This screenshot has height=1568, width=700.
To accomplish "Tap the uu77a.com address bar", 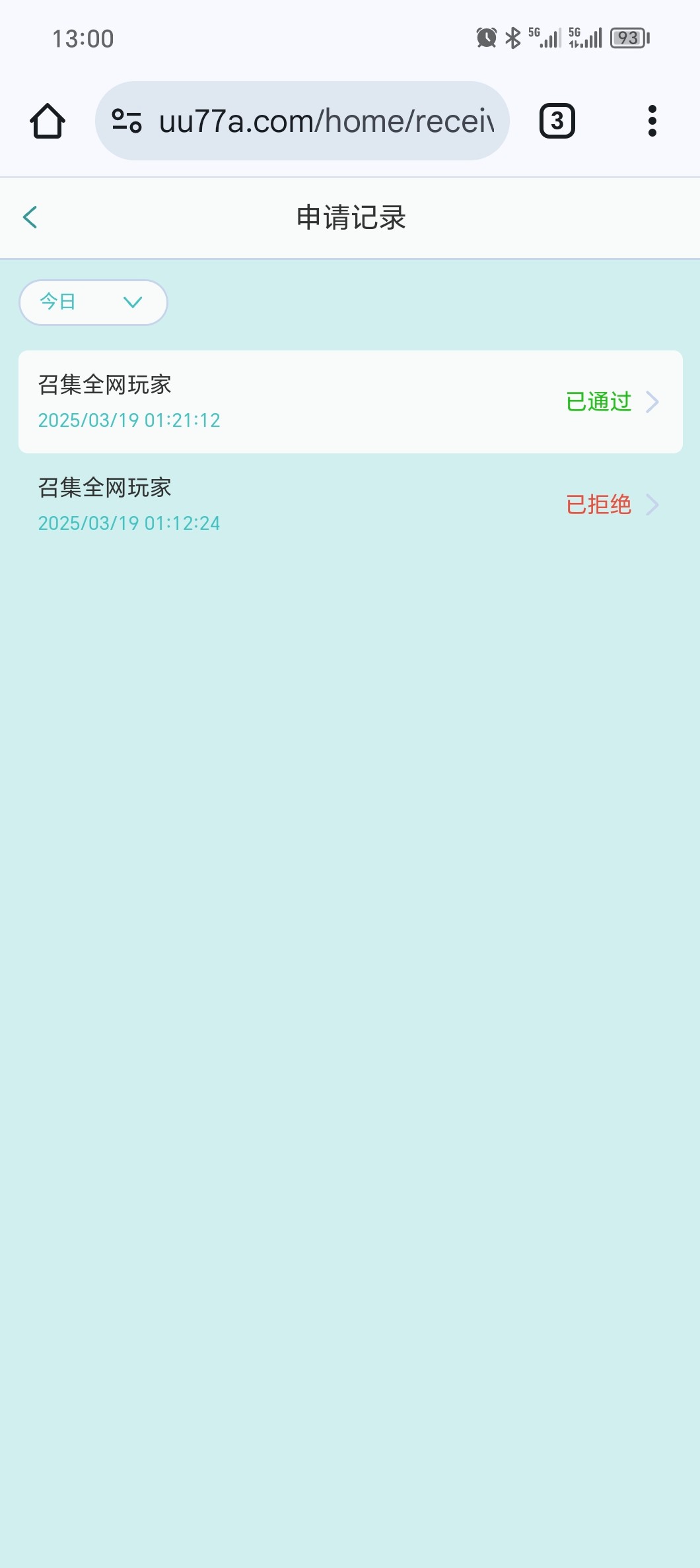I will click(326, 121).
